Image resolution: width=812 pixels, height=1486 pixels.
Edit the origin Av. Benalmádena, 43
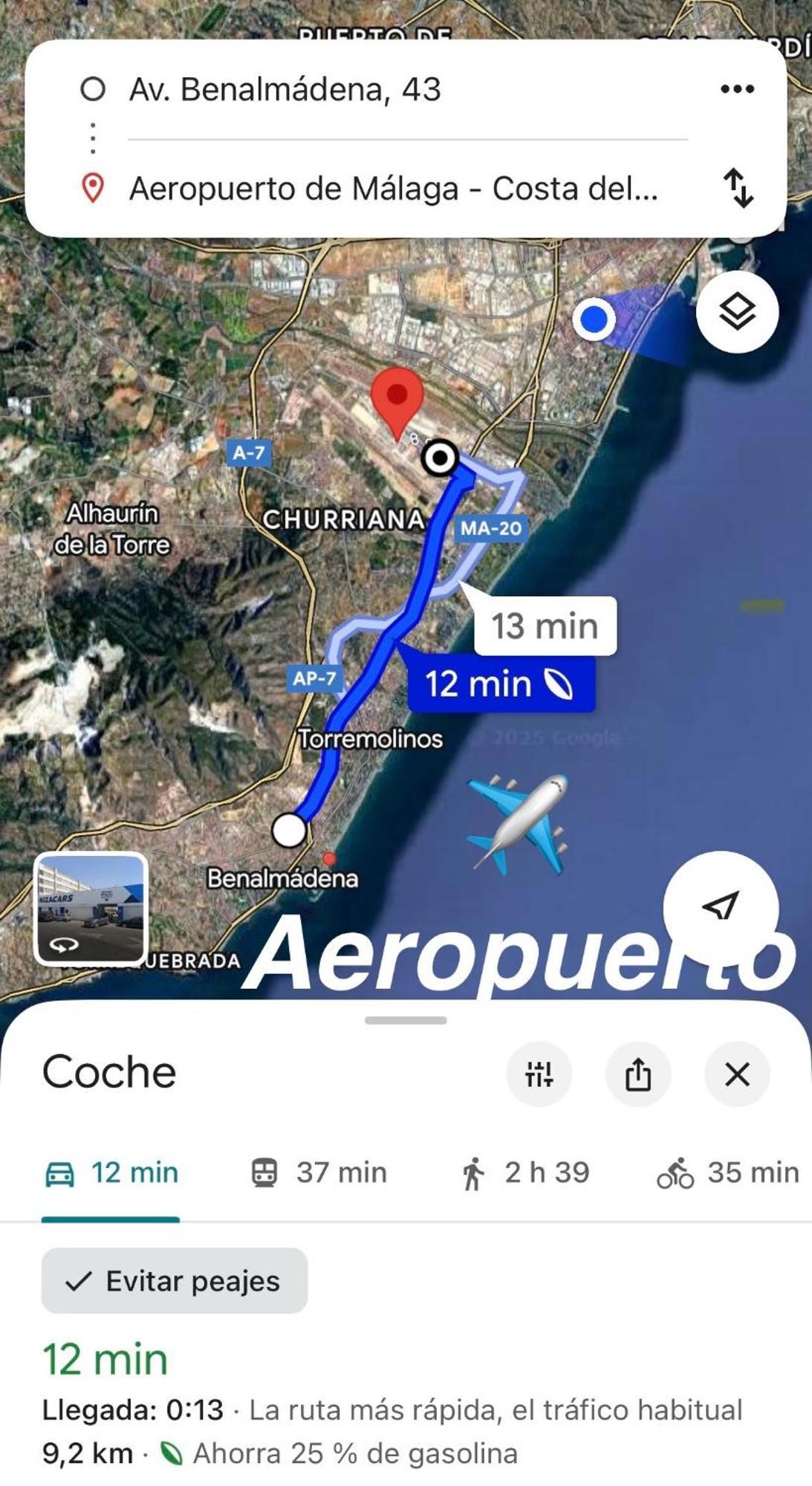click(x=285, y=89)
